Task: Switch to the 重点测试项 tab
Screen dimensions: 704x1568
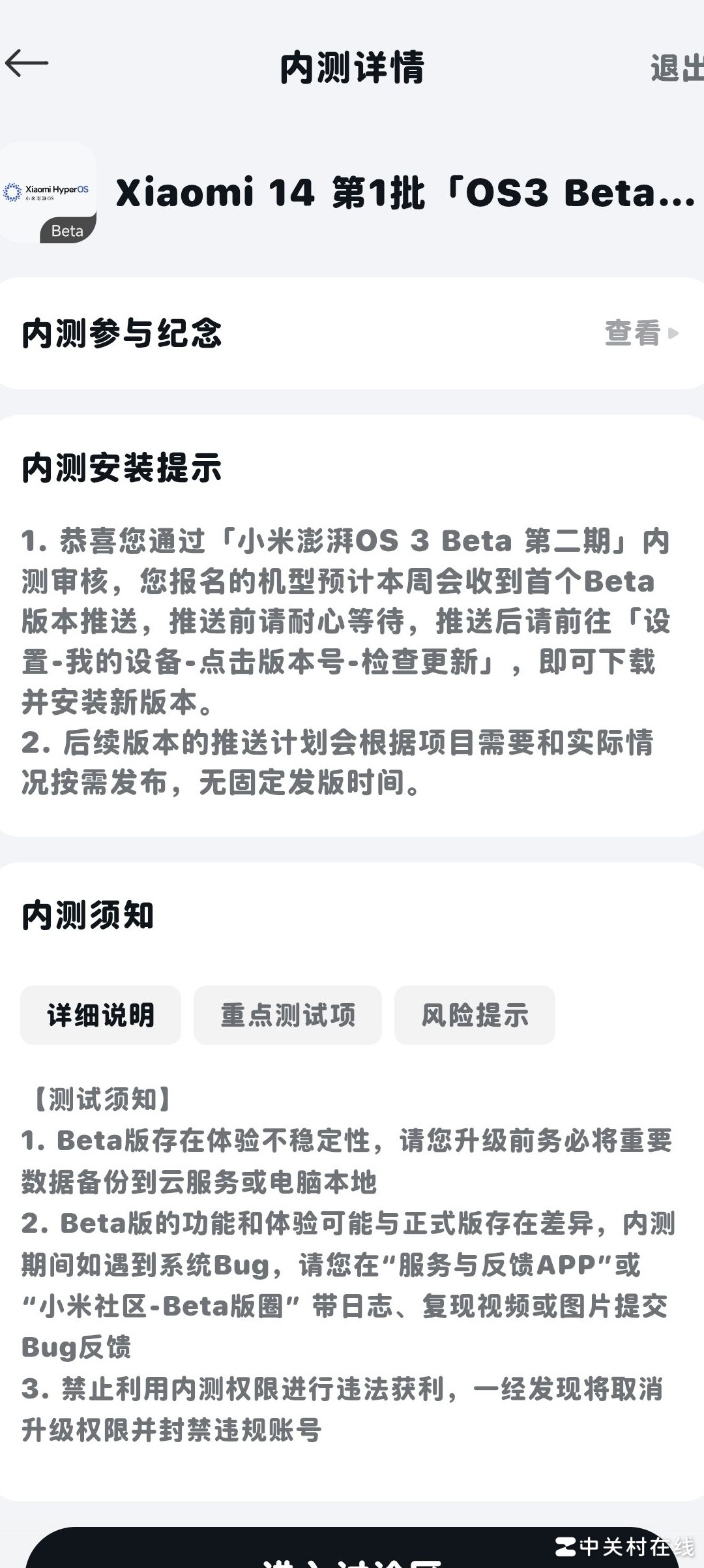Action: (x=287, y=1016)
